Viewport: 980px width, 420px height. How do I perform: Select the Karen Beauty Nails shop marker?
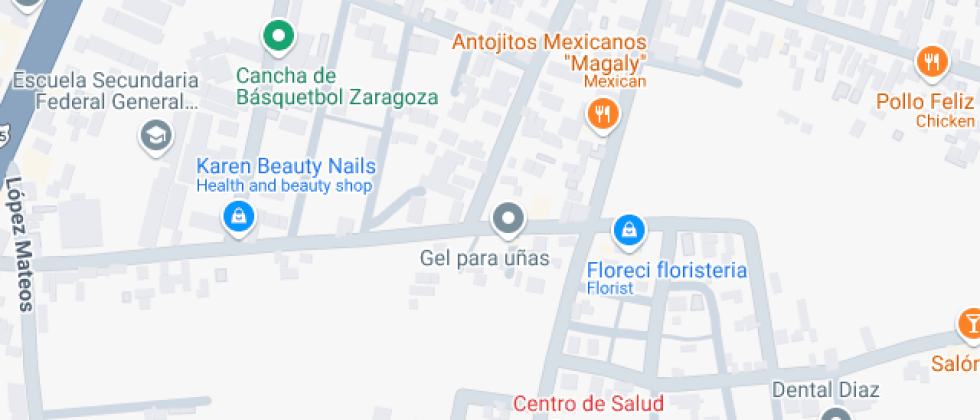tap(238, 215)
